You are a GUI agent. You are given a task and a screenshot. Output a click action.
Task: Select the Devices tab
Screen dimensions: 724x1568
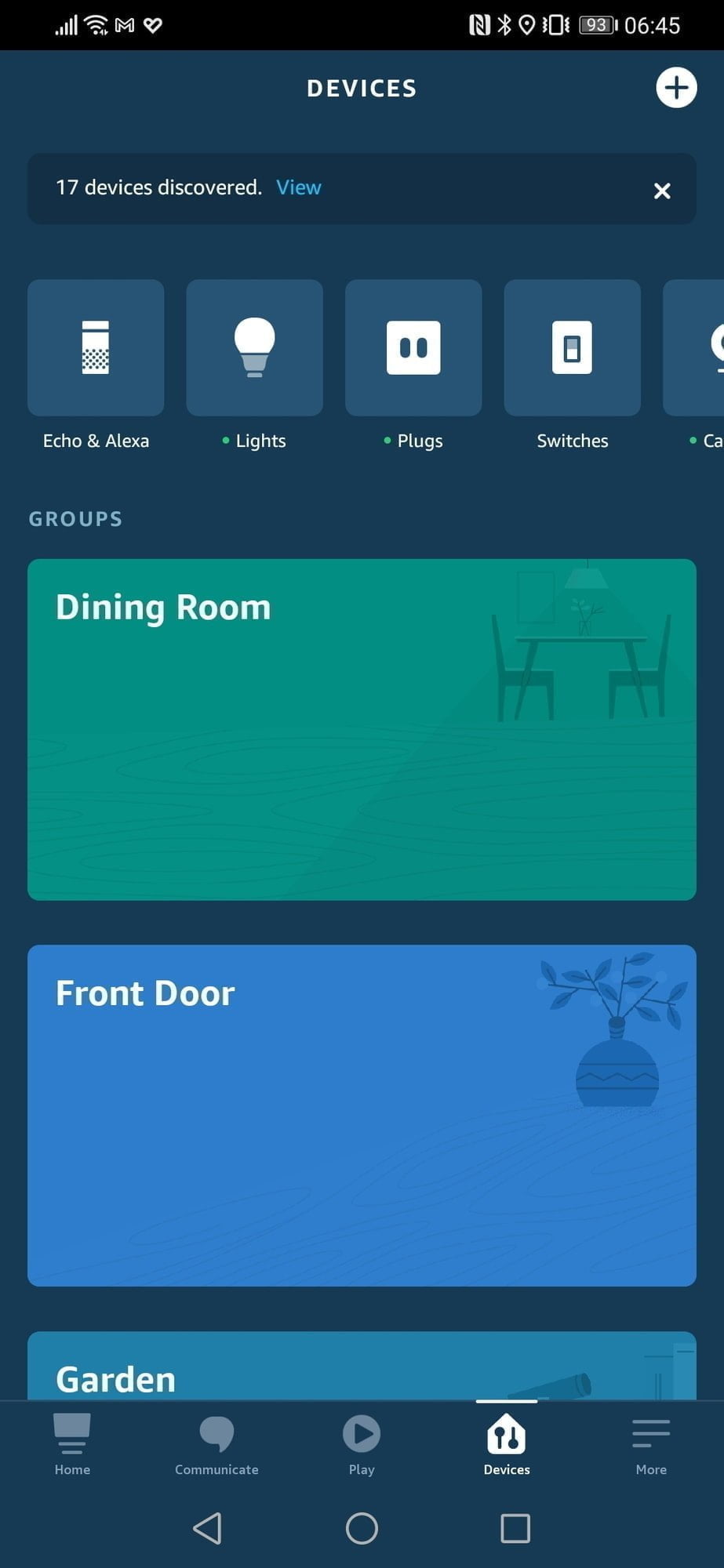tap(507, 1444)
